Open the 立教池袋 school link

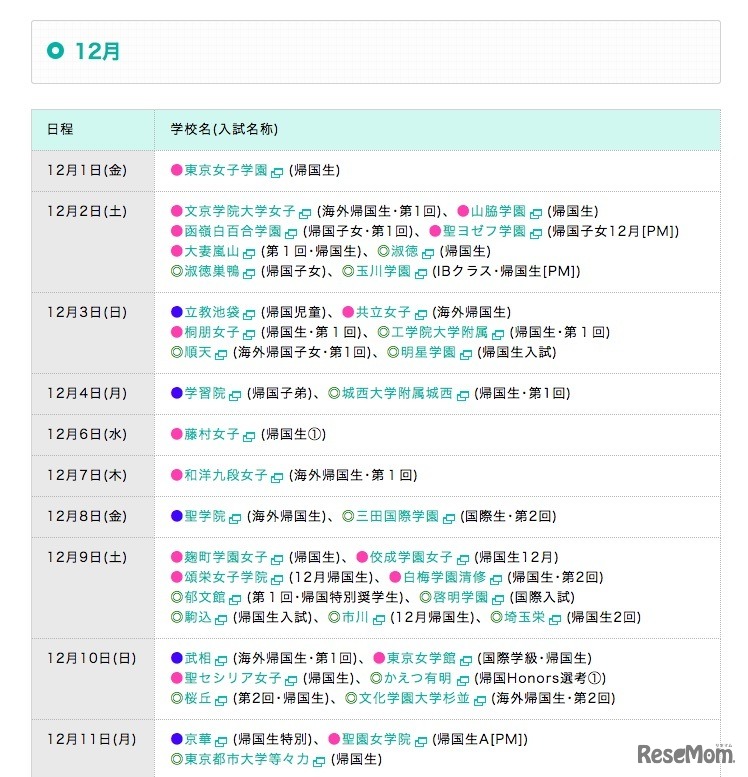coord(212,313)
